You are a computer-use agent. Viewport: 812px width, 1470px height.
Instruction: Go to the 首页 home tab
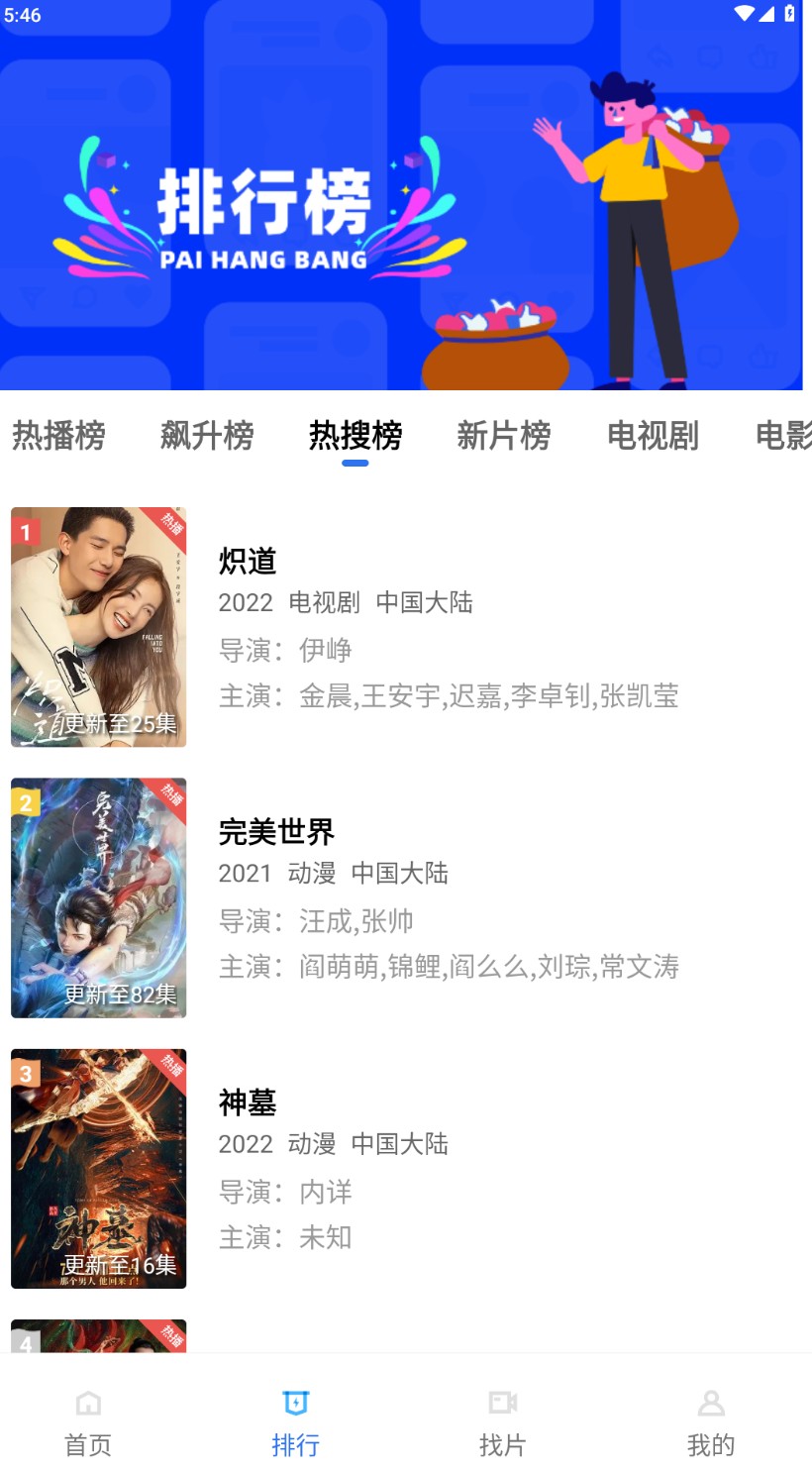(88, 1422)
